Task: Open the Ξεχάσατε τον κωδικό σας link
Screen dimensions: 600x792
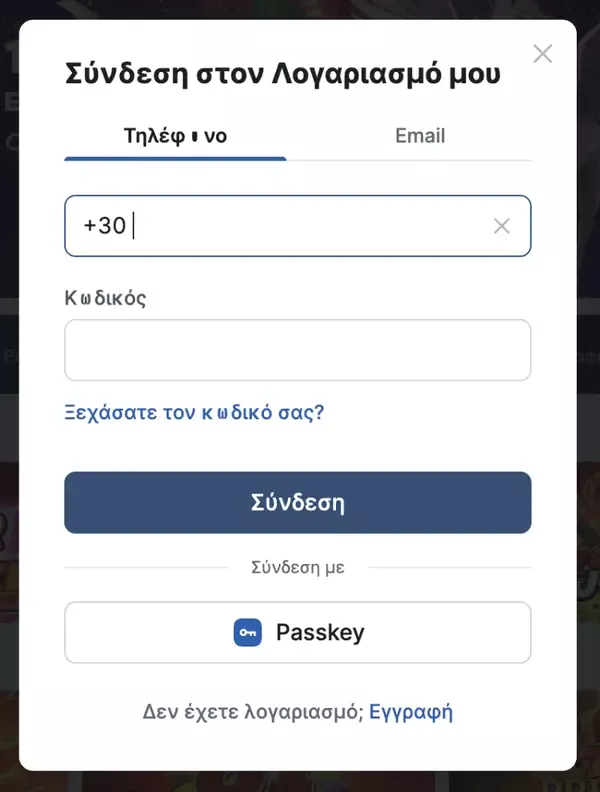Action: coord(194,412)
